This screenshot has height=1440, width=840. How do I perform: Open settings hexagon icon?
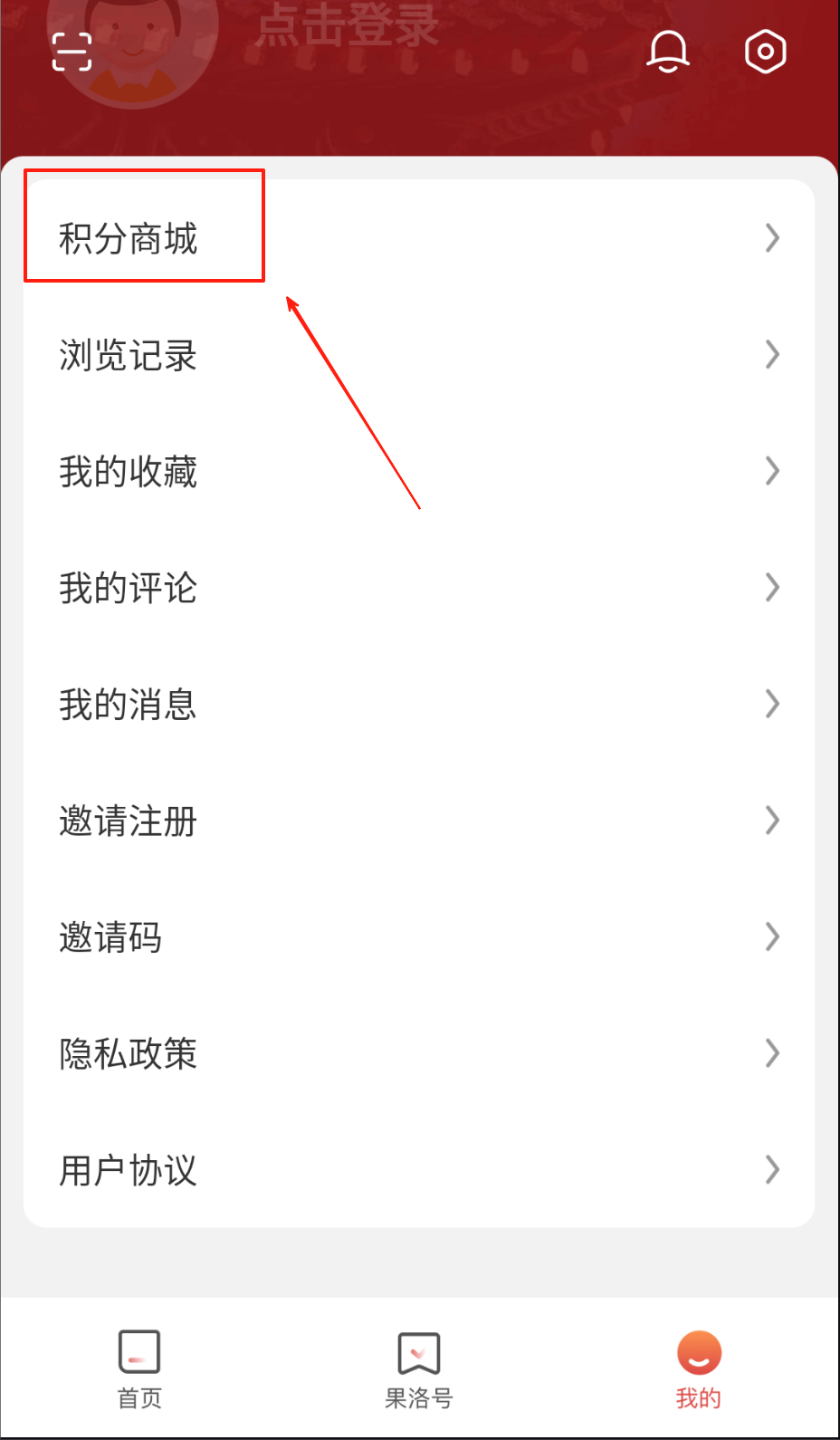[765, 52]
